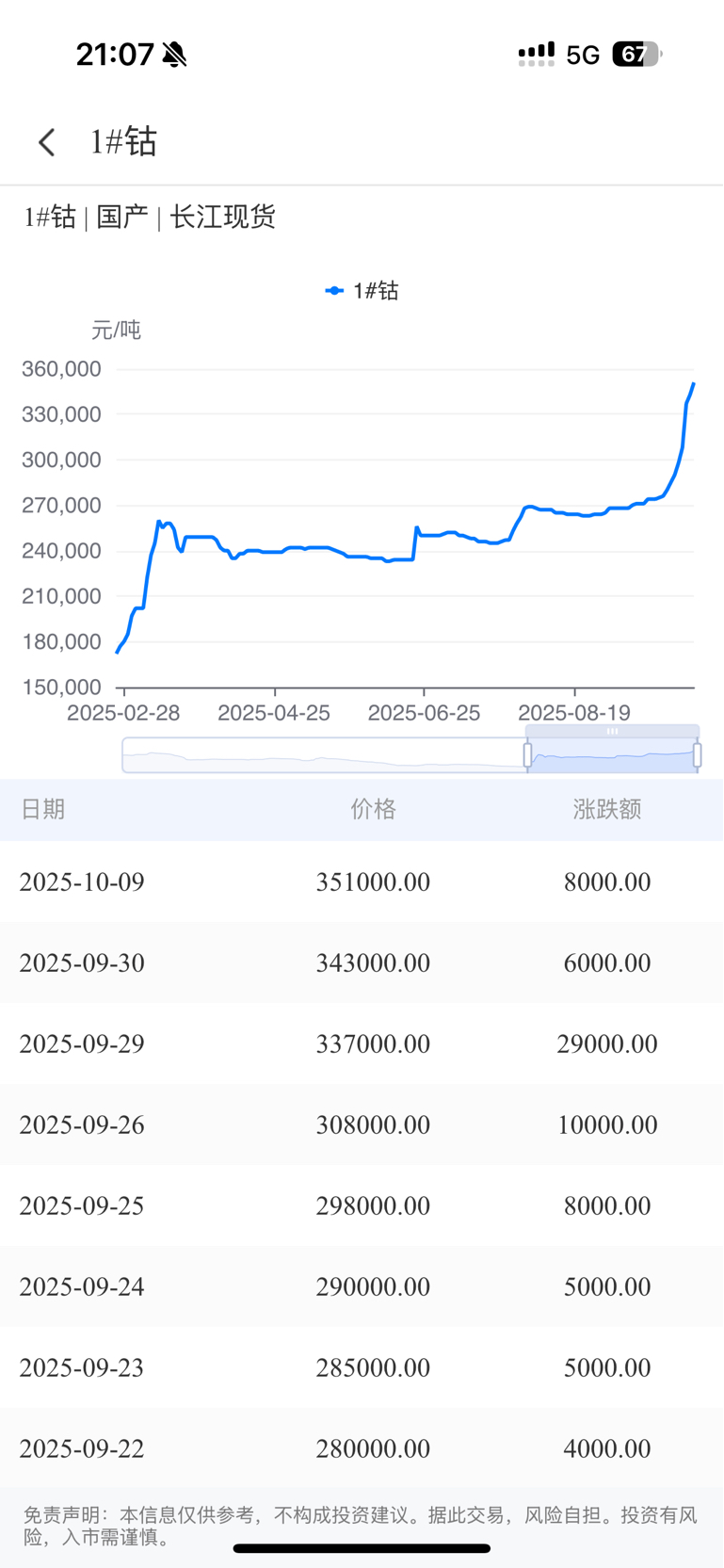Go back using the arrow icon
The image size is (724, 1568).
click(x=47, y=142)
